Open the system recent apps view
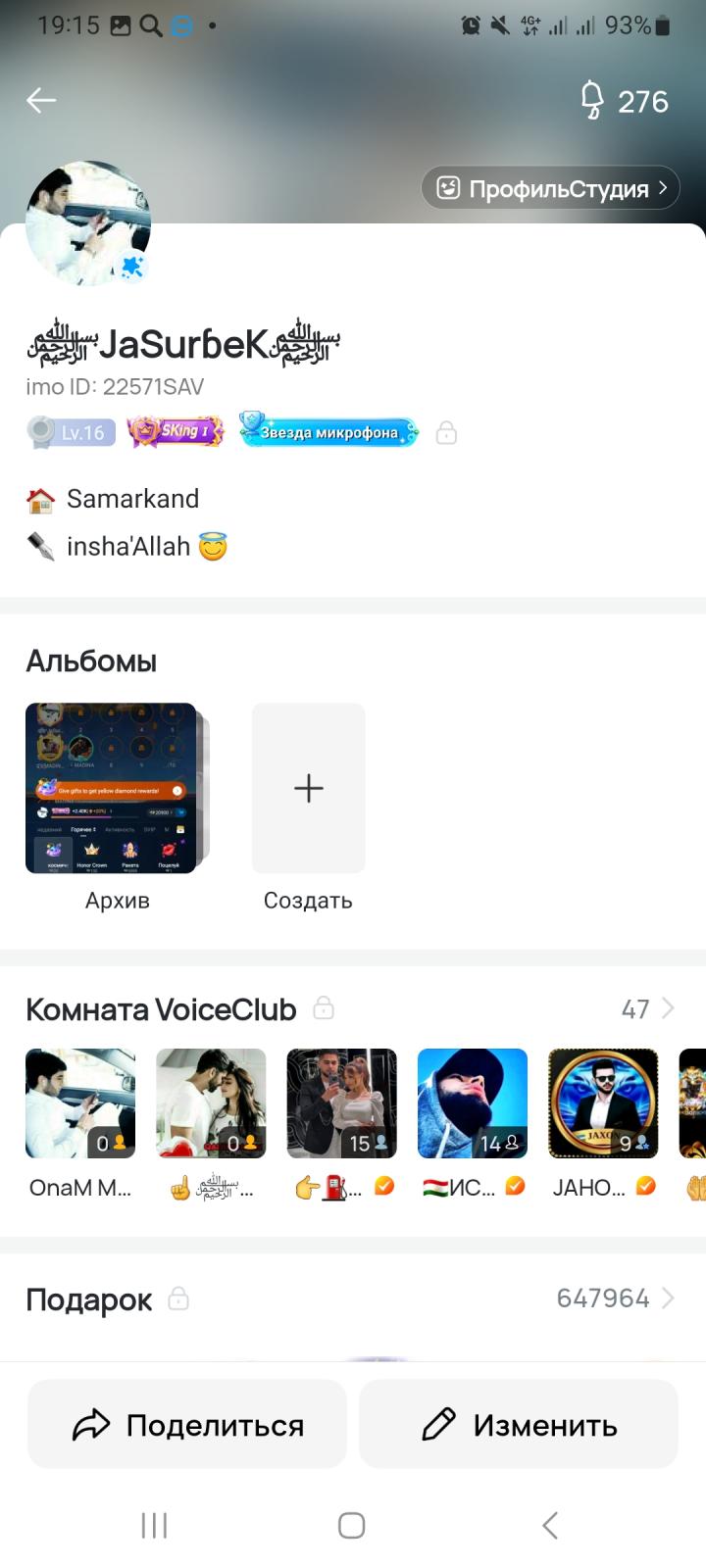This screenshot has width=706, height=1568. 154,1525
